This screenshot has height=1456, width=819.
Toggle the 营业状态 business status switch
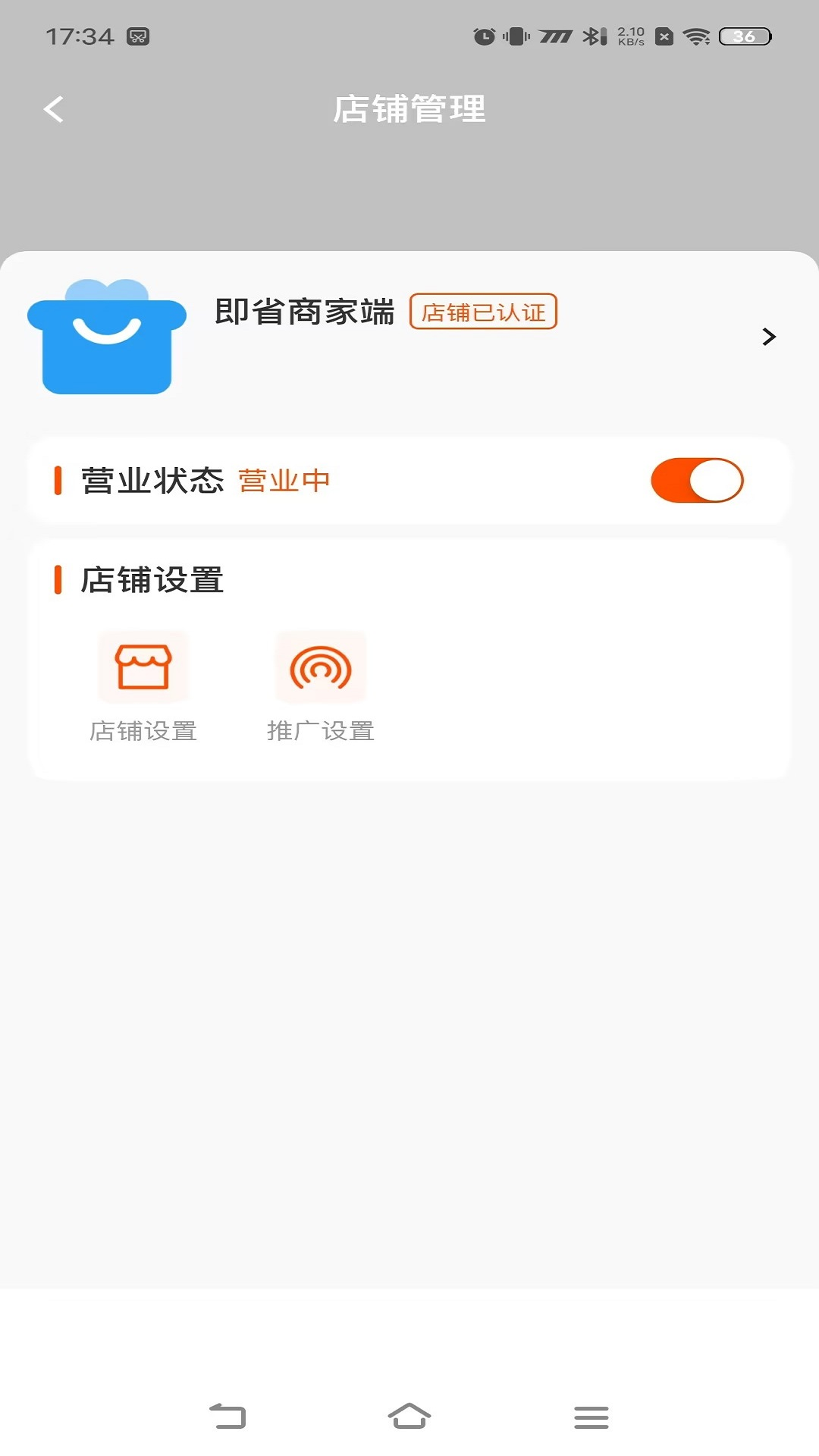(x=697, y=479)
